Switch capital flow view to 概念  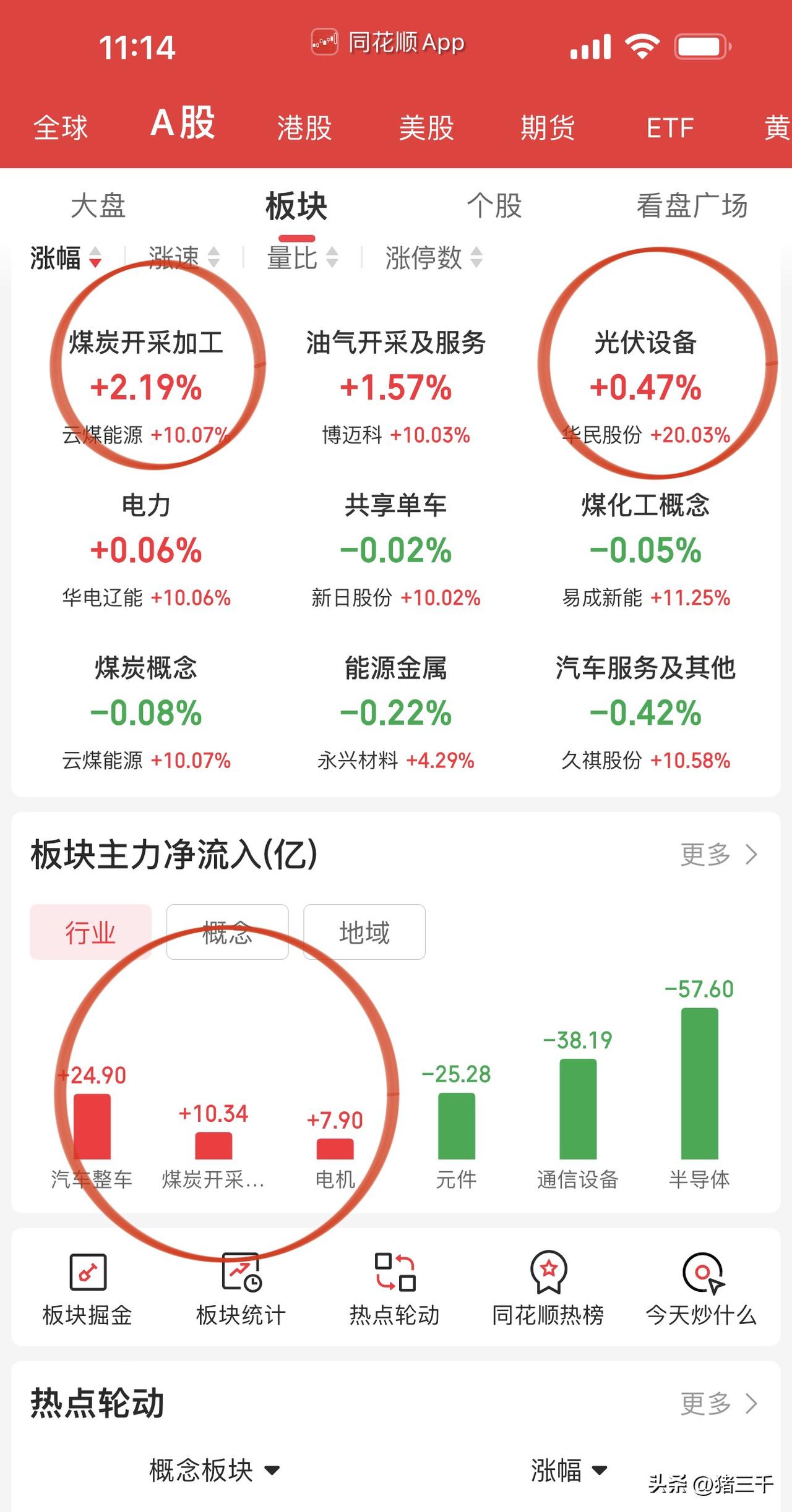coord(227,933)
